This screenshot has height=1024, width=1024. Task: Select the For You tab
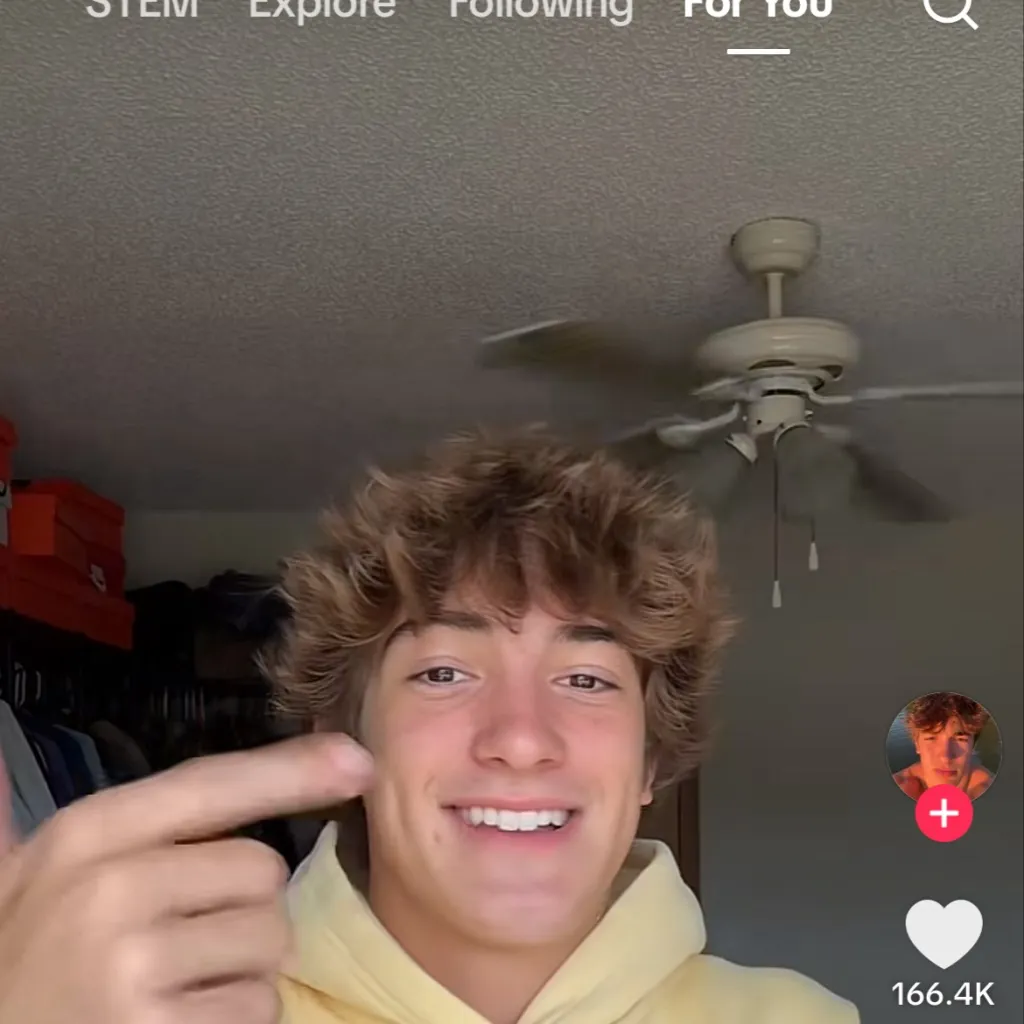click(758, 8)
